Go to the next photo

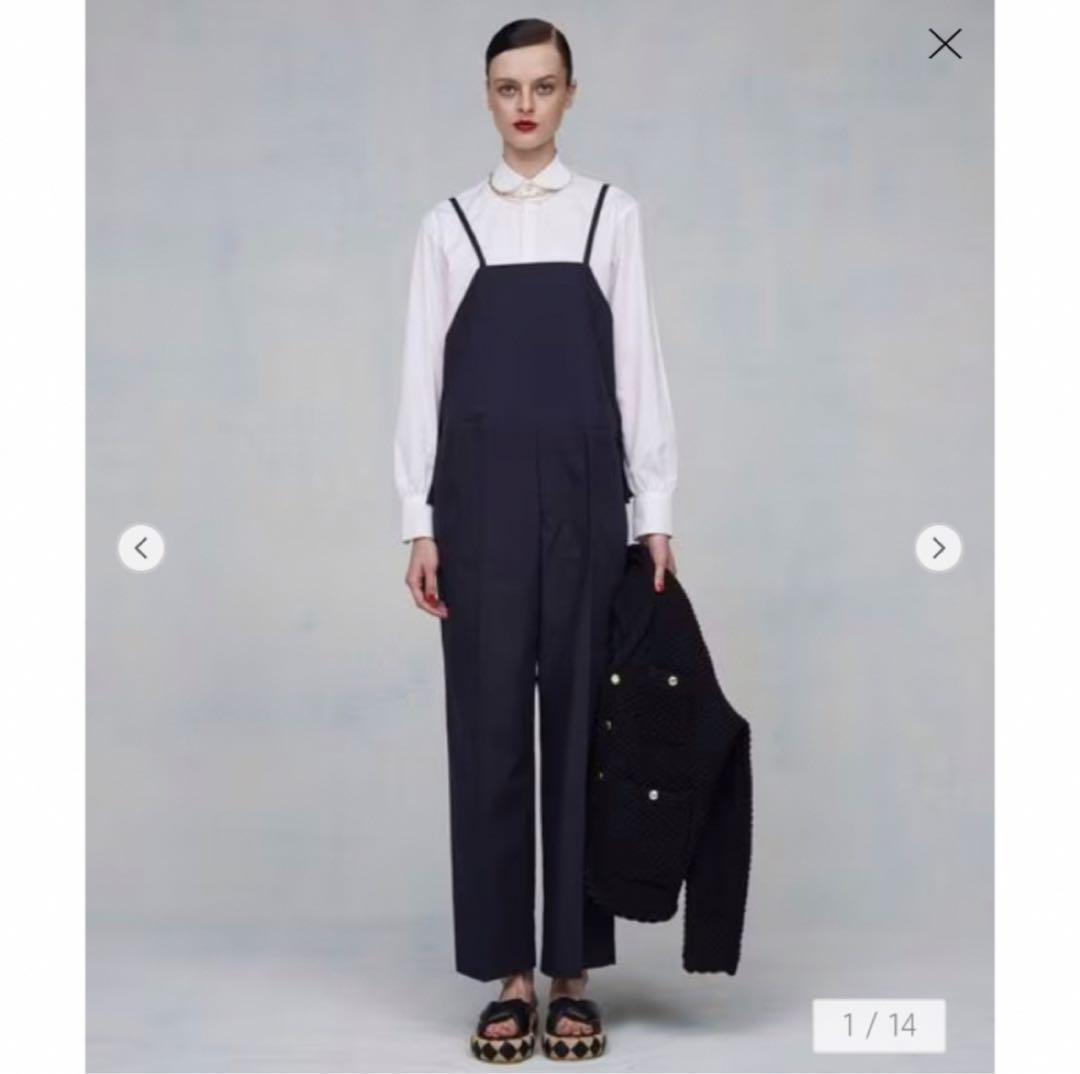(938, 548)
